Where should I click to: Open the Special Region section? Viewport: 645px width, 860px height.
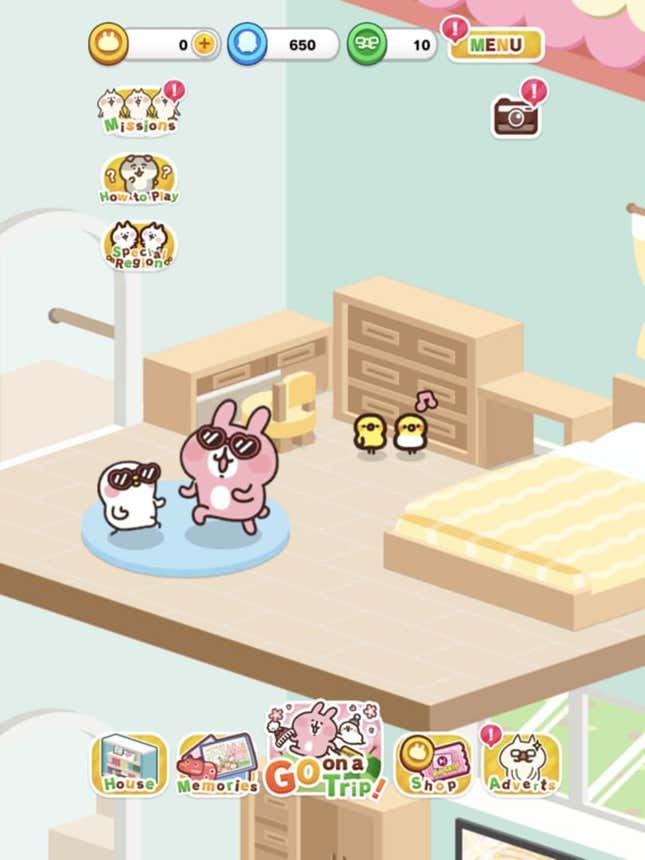tap(139, 245)
